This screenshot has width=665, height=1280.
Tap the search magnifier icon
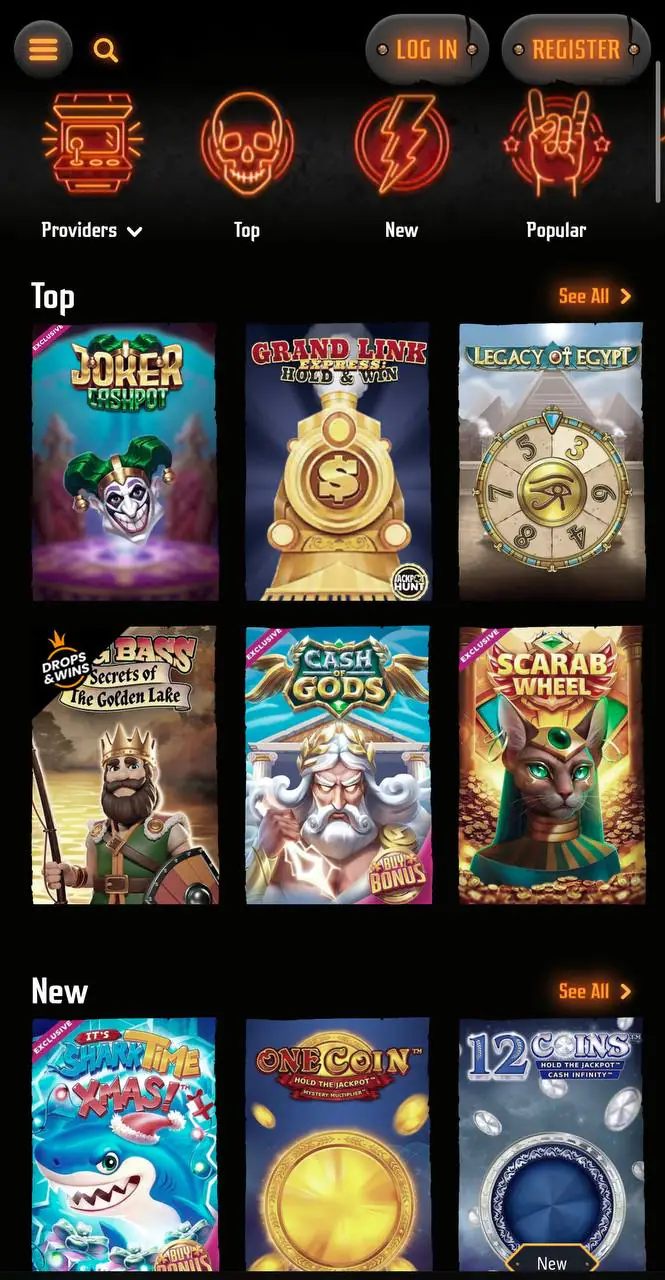click(105, 50)
